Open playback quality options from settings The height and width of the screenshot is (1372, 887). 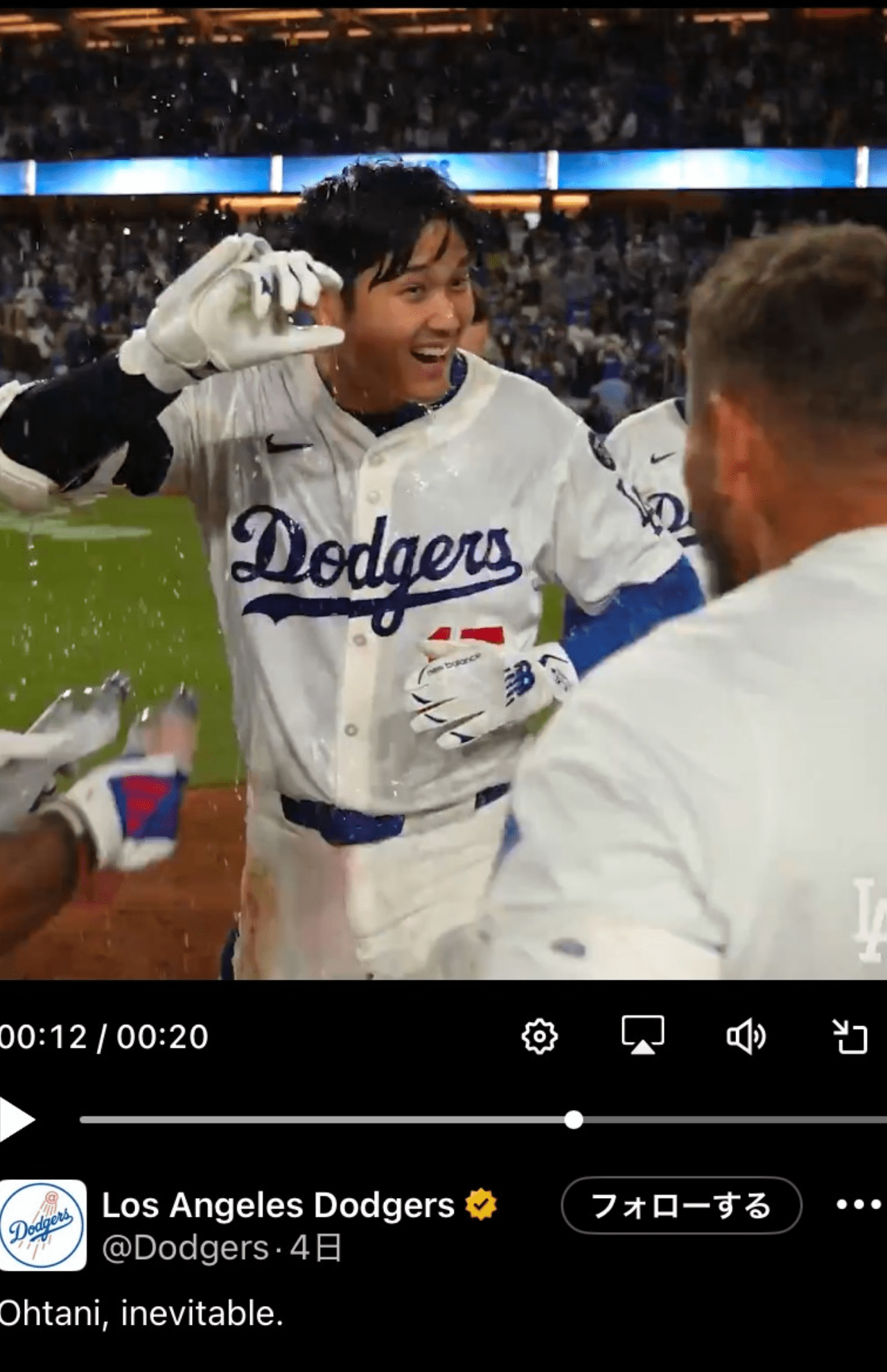click(540, 1035)
